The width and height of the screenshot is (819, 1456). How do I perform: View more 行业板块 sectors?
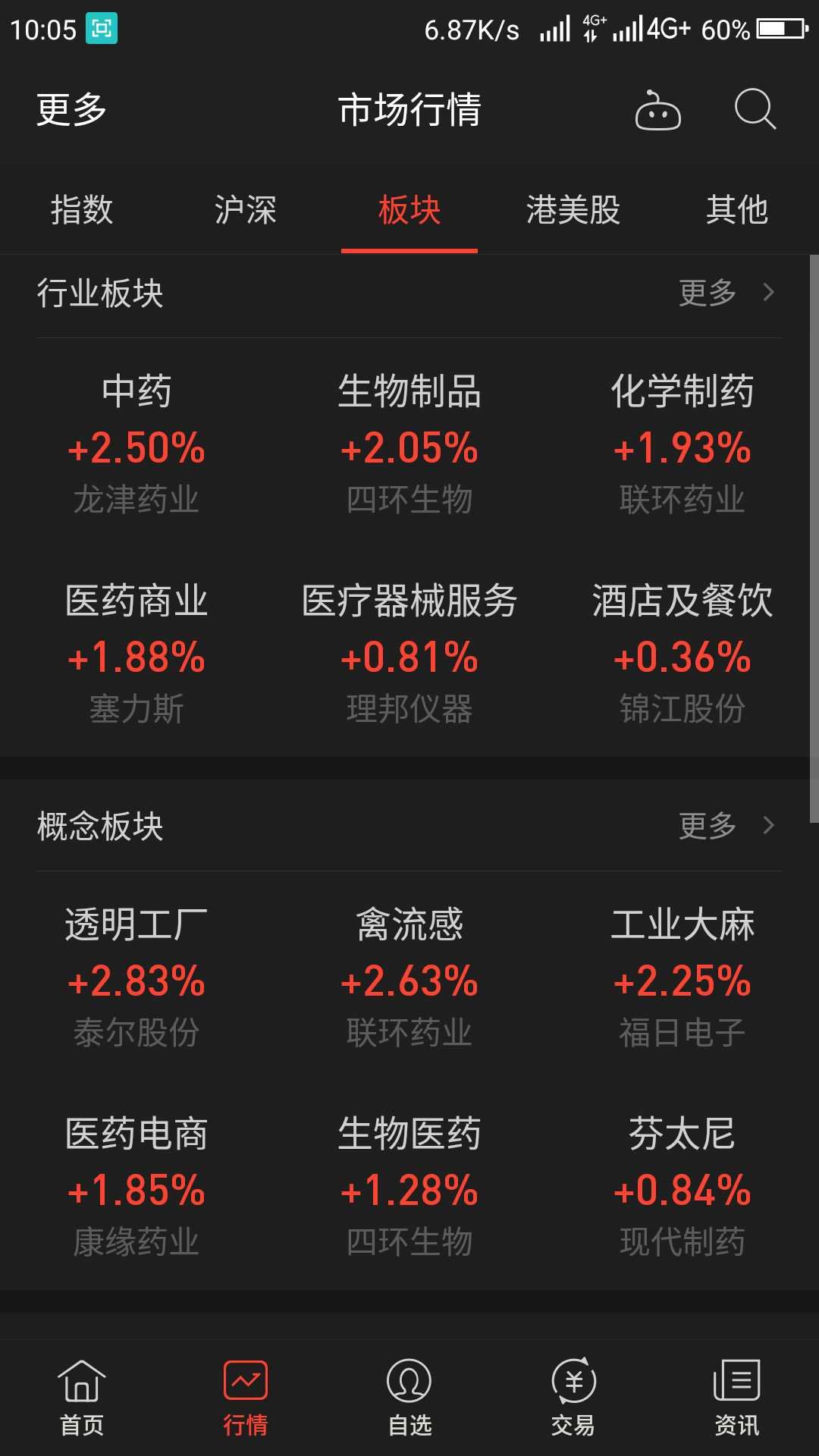point(726,293)
